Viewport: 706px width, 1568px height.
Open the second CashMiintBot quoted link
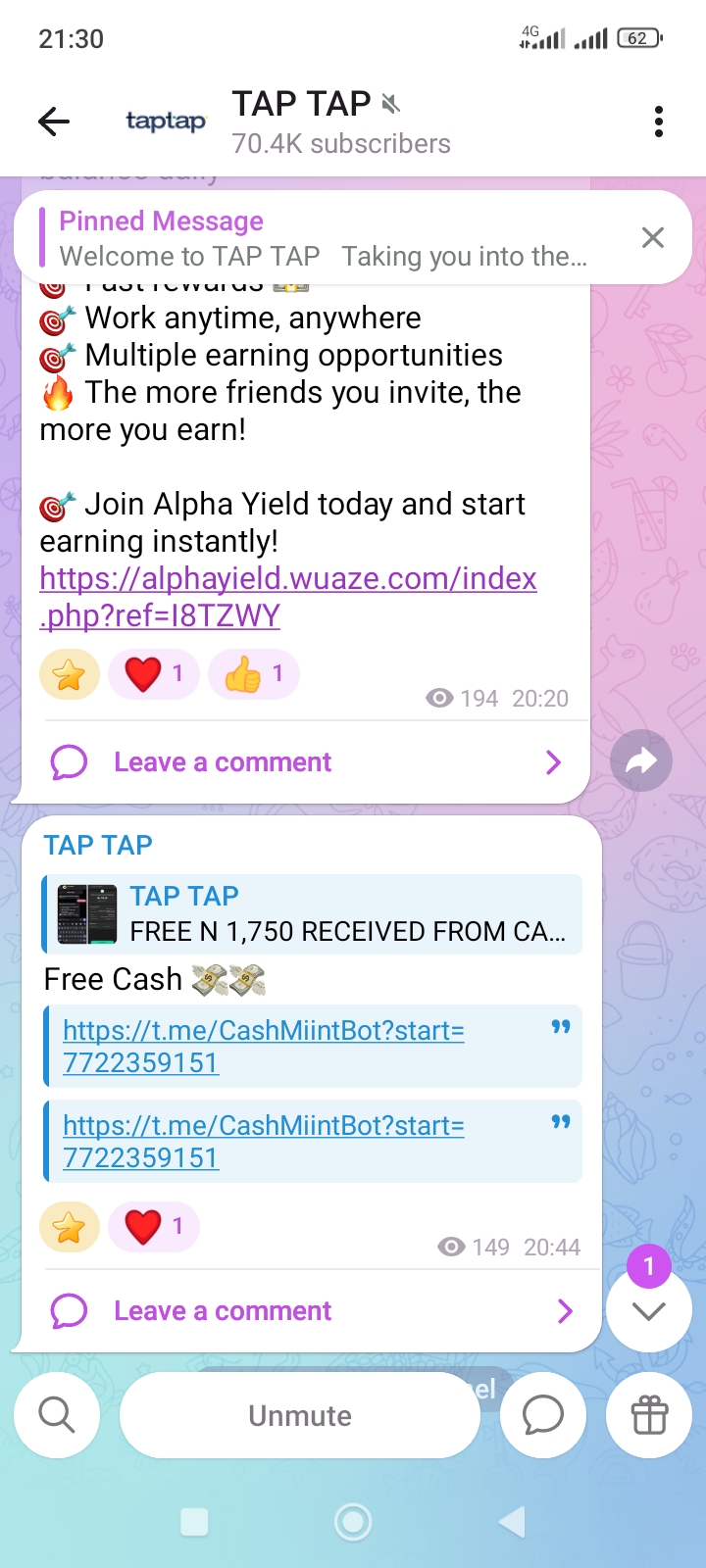263,1141
